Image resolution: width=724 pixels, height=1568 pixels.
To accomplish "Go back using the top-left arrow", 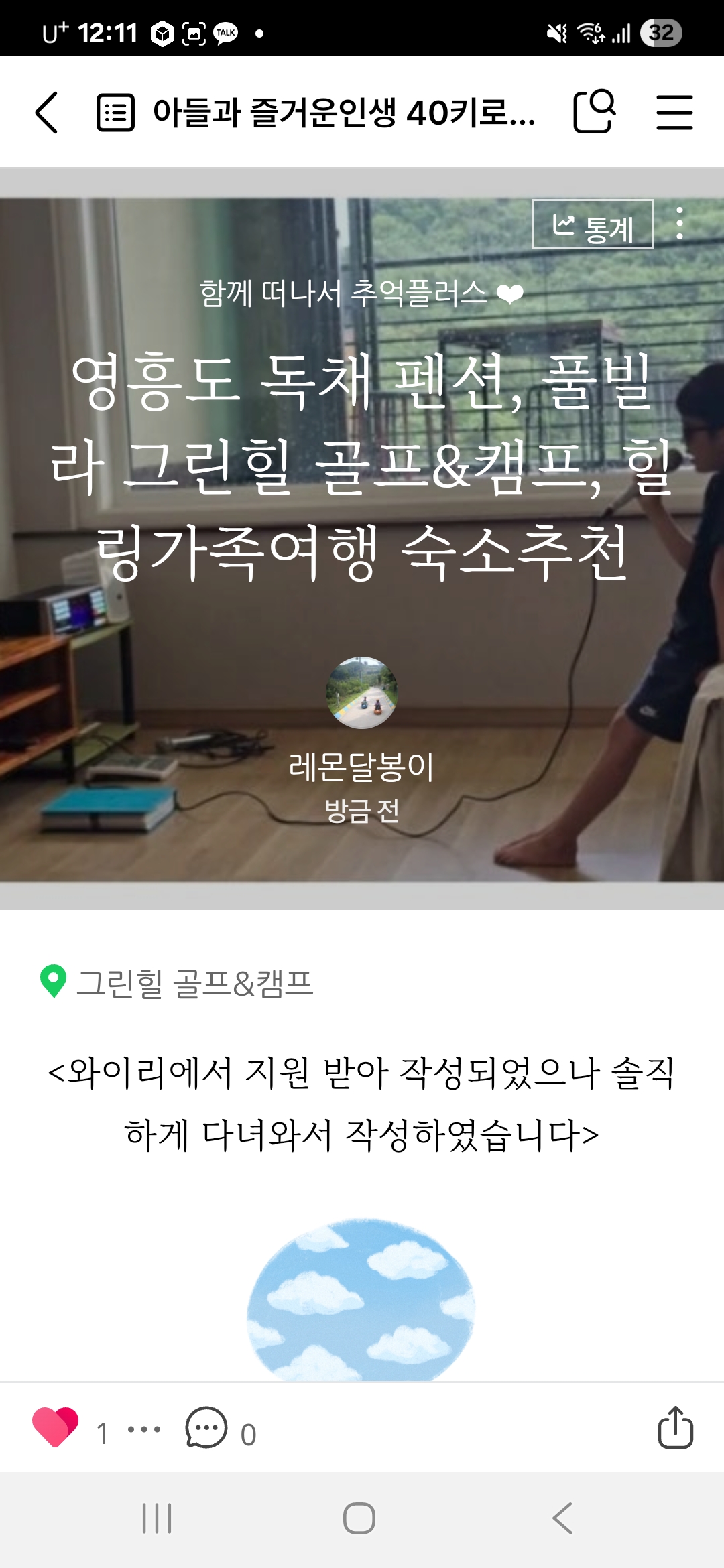I will coord(47,112).
